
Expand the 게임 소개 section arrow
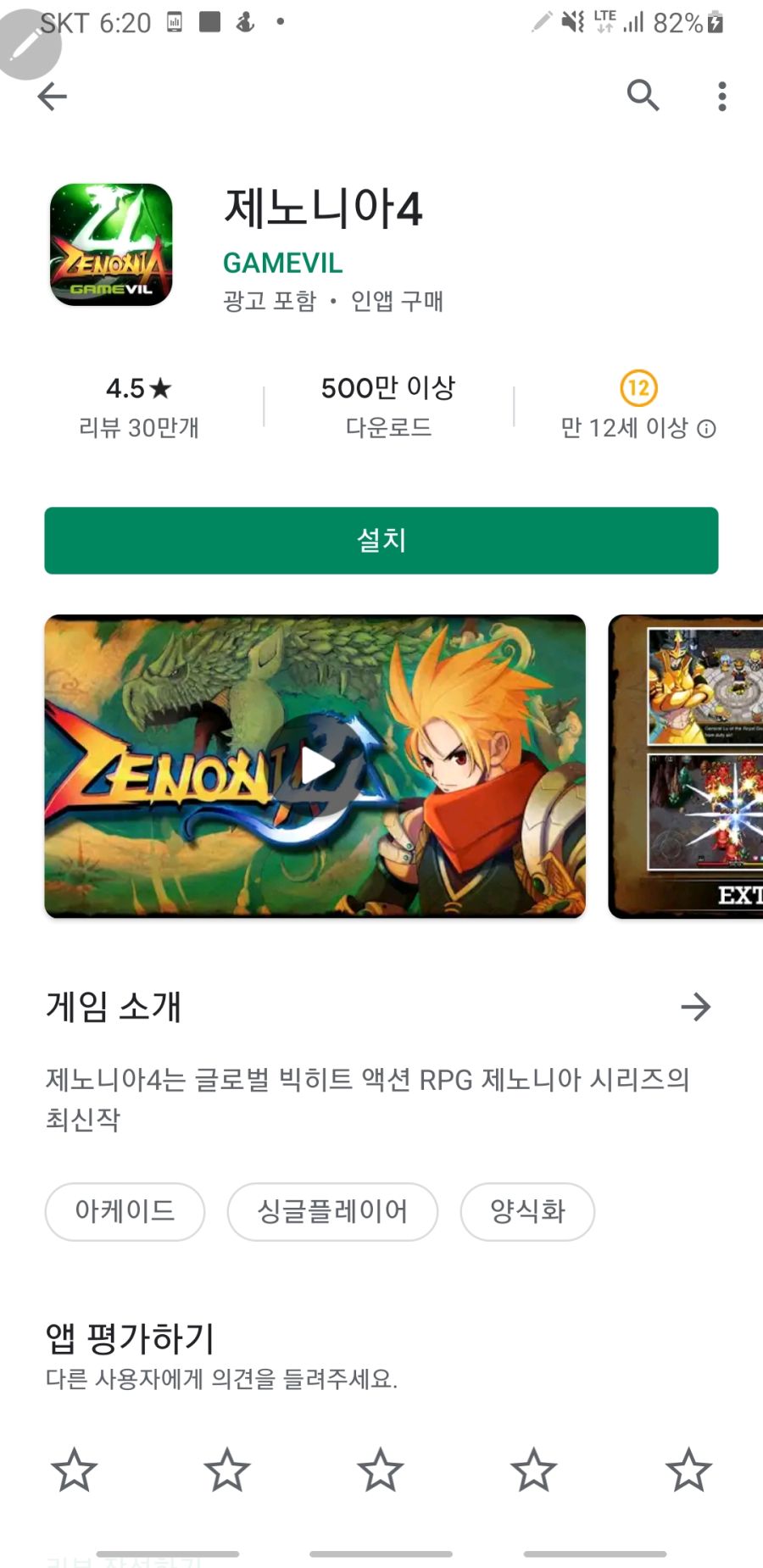coord(695,1007)
